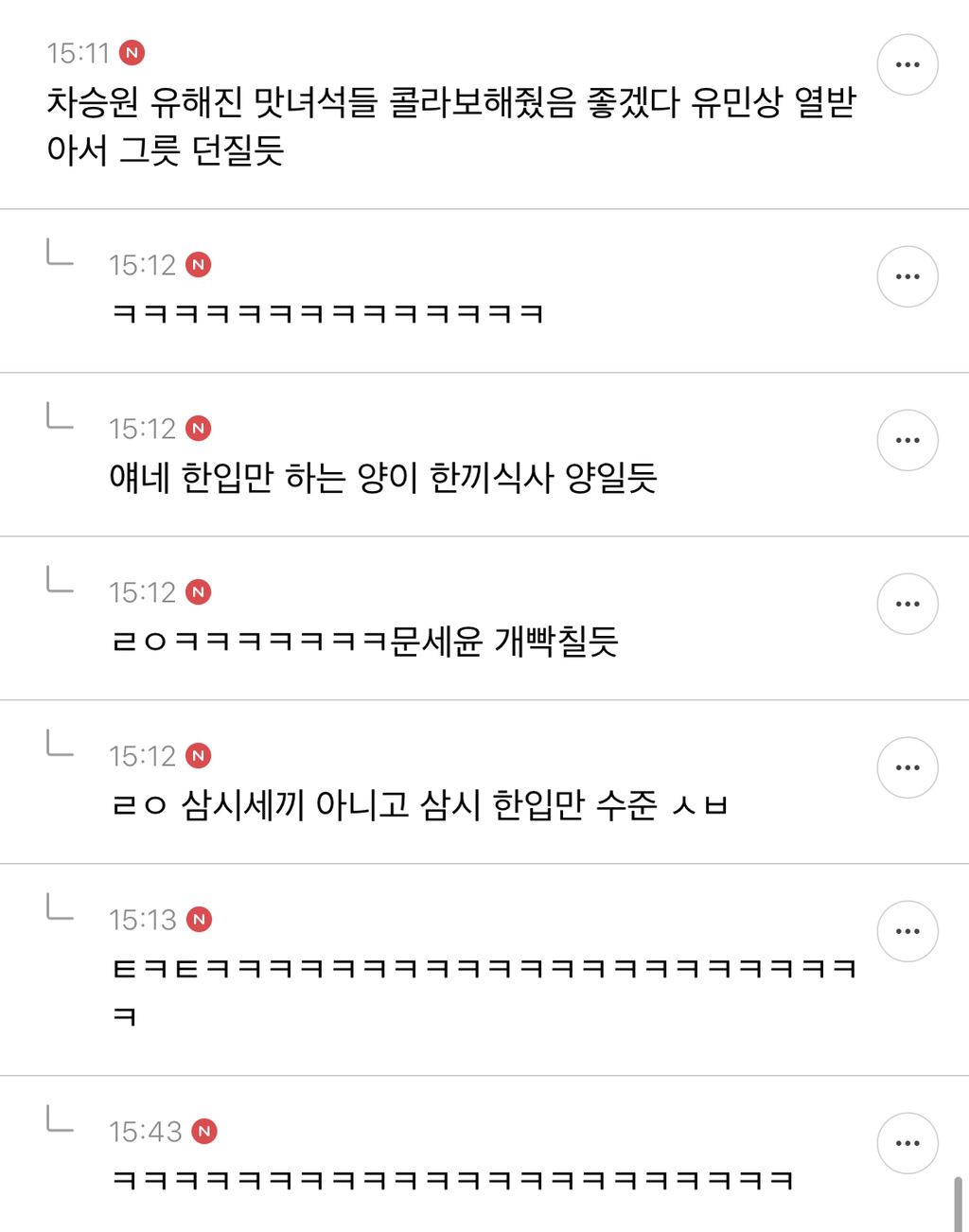This screenshot has height=1232, width=969.
Task: Tap more menu on 문세윤 개빡칠듯 reply
Action: (x=907, y=604)
